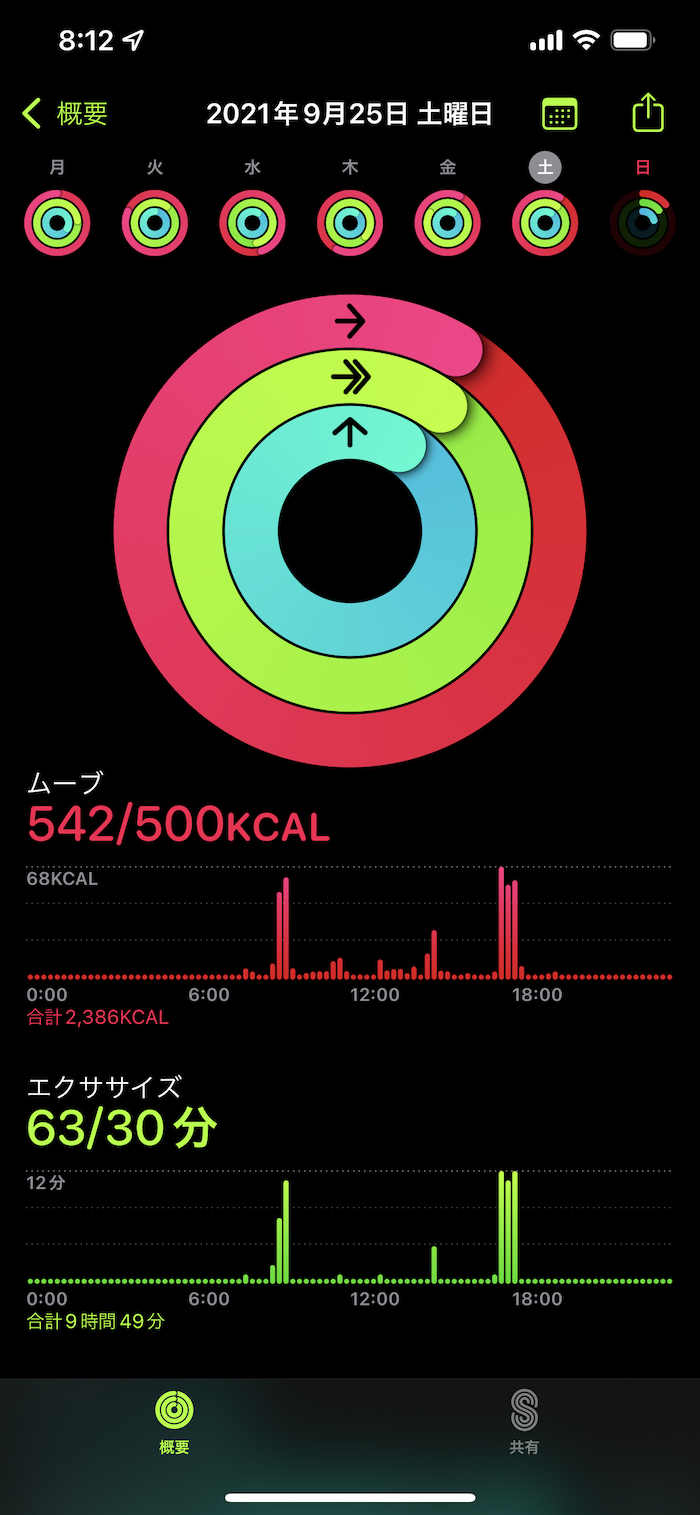Select Friday (金) activity rings
Screen dimensions: 700x1515
tap(447, 222)
